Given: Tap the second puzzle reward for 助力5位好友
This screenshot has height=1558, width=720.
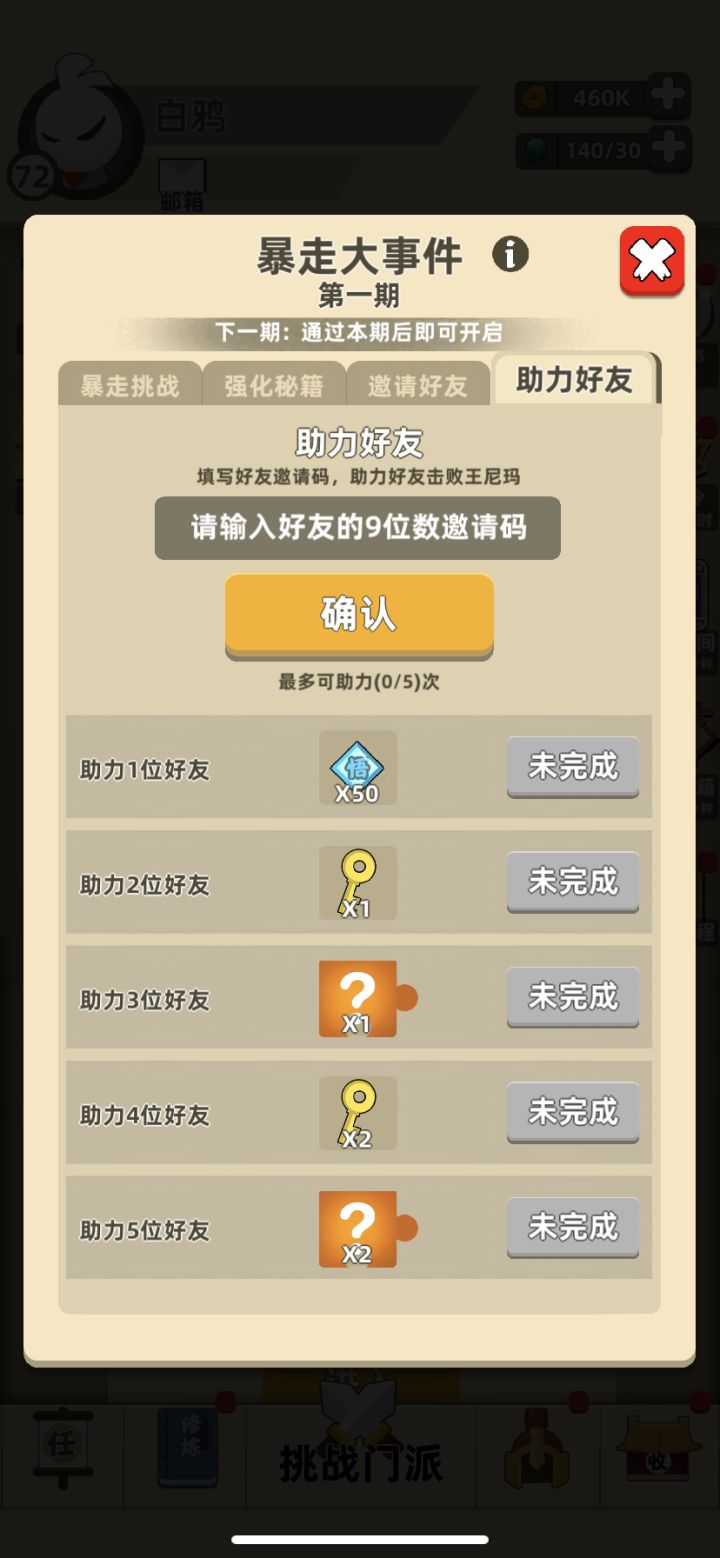Looking at the screenshot, I should (358, 1227).
